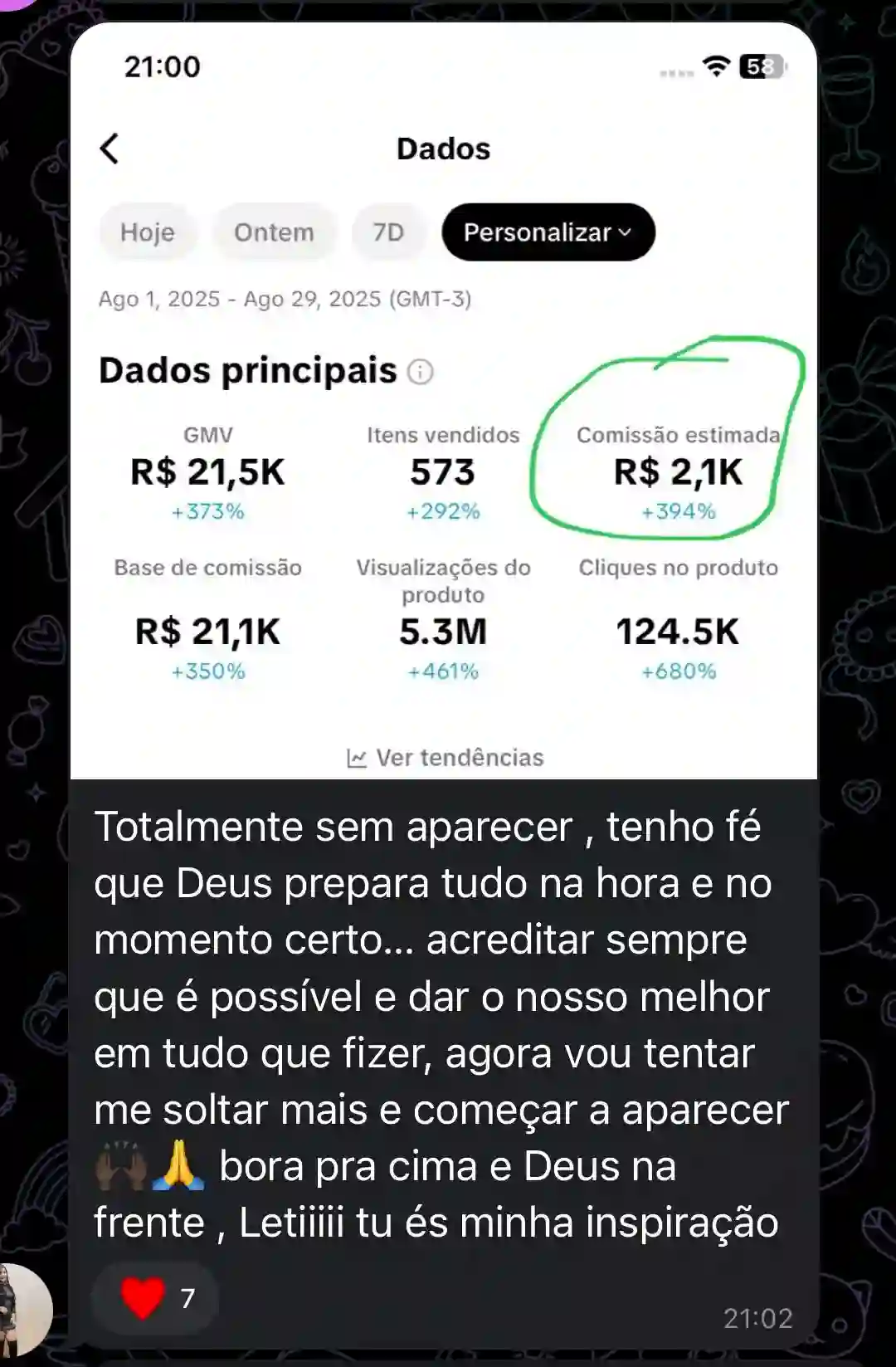The height and width of the screenshot is (1367, 896).
Task: Open the Dados screenshot image in the message
Action: coord(444,398)
